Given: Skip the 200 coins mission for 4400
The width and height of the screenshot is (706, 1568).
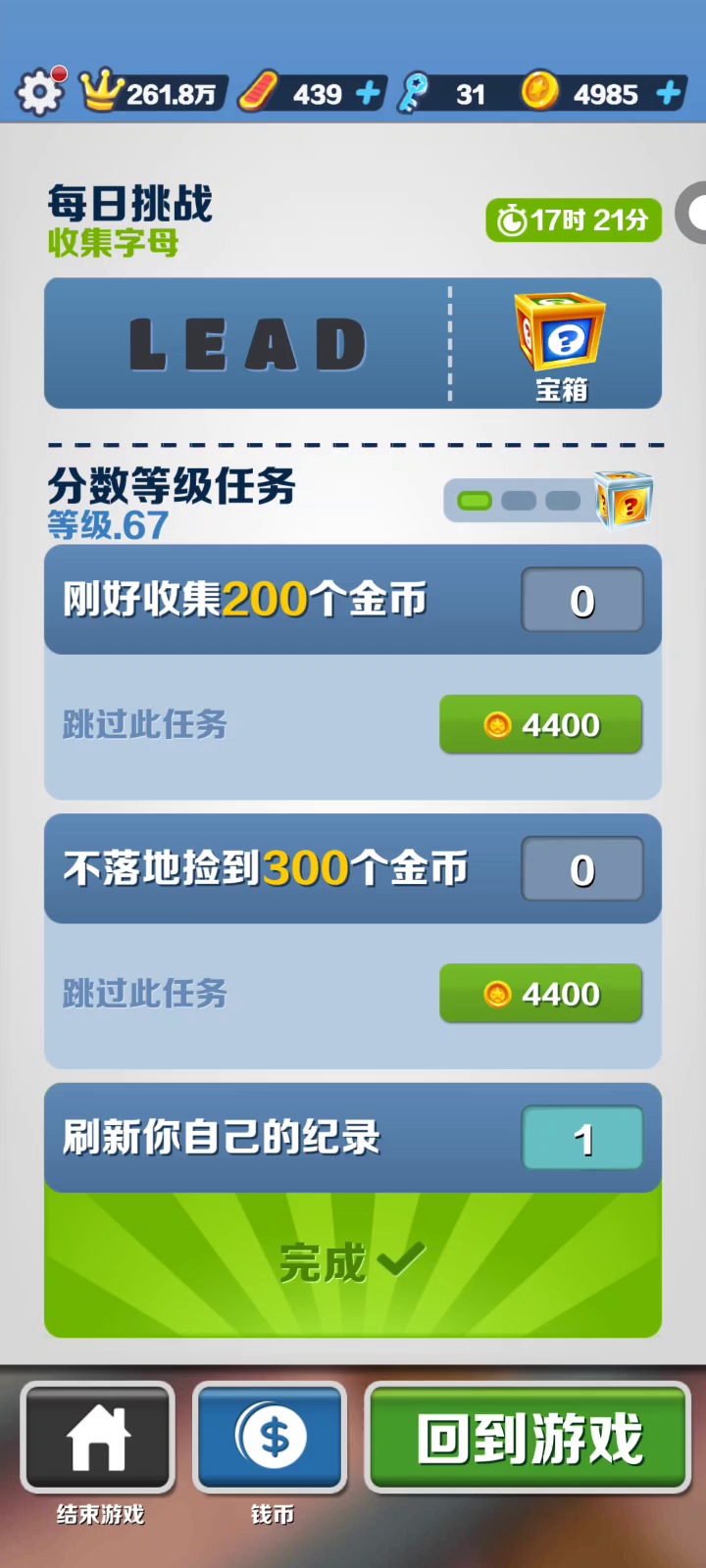Looking at the screenshot, I should coord(540,725).
